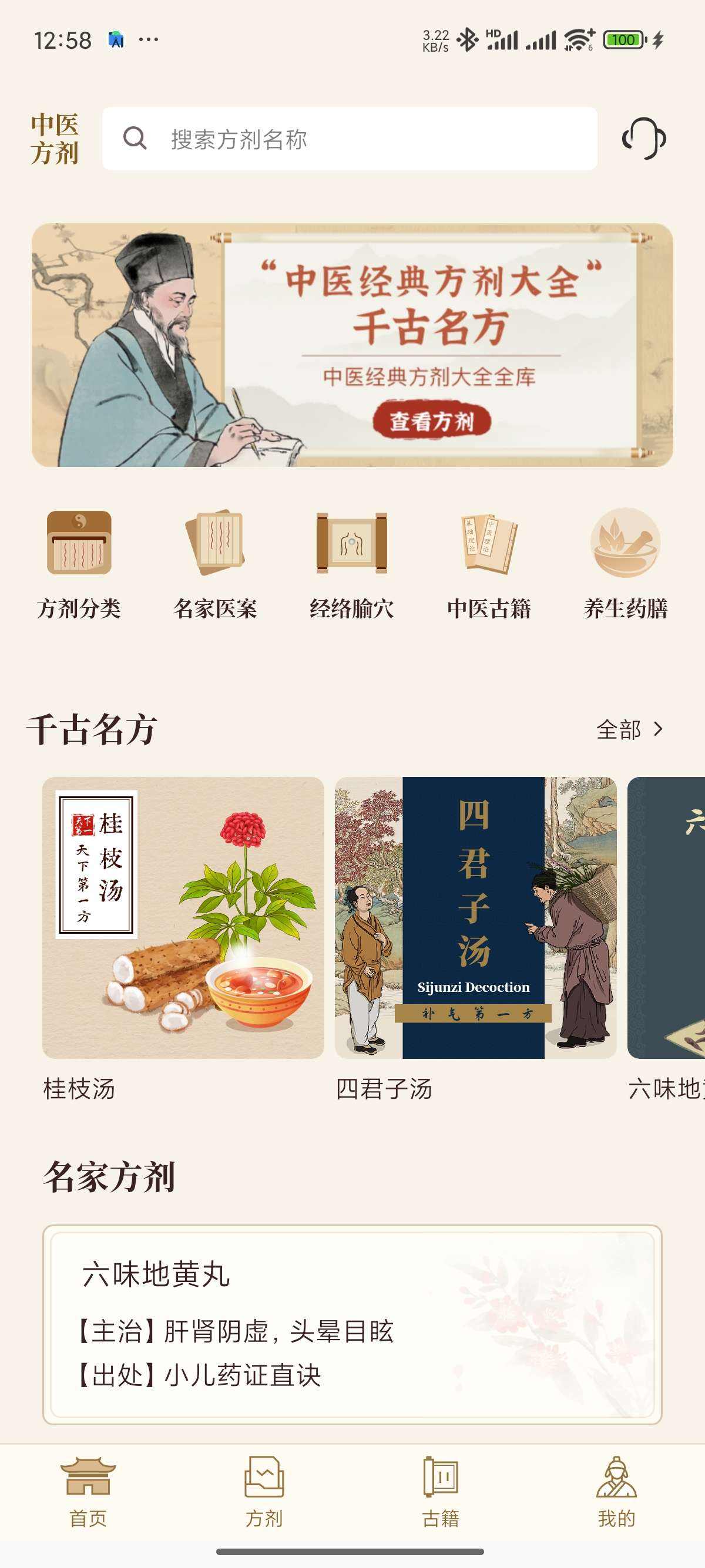Switch to the 首页 tab
The height and width of the screenshot is (1568, 705).
88,1491
